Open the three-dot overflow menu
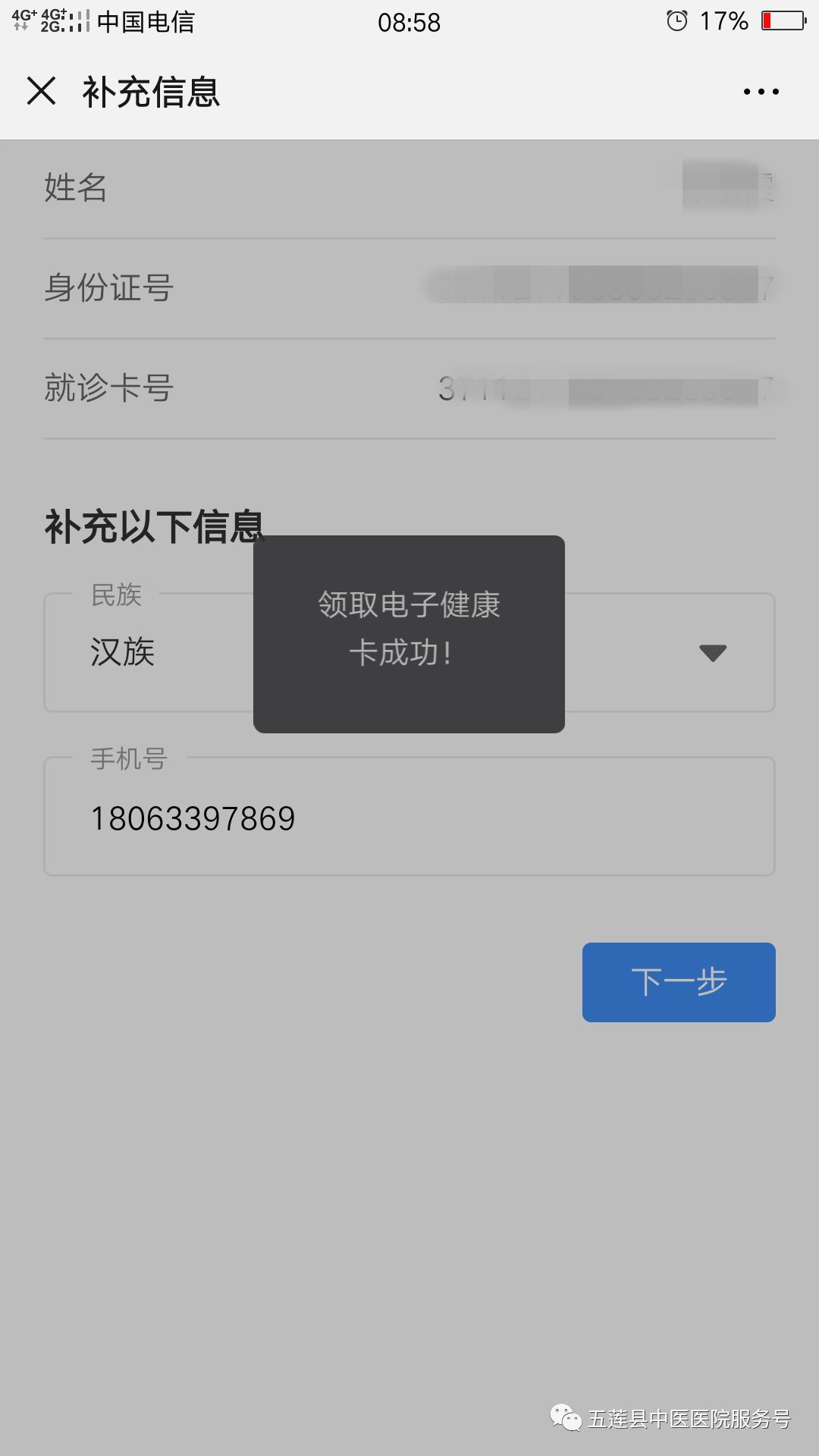This screenshot has height=1456, width=819. point(761,92)
